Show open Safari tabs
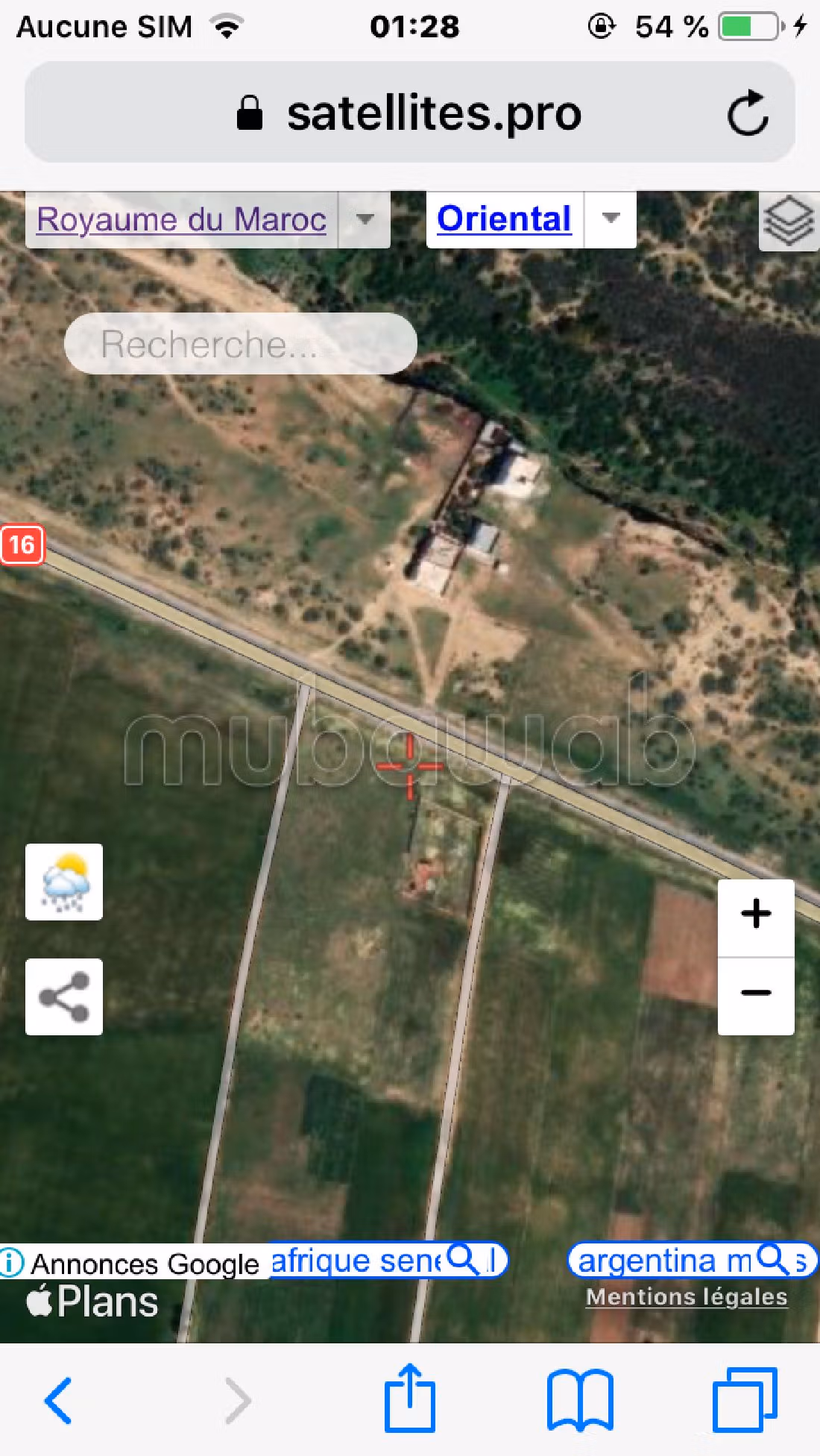 pyautogui.click(x=745, y=1401)
